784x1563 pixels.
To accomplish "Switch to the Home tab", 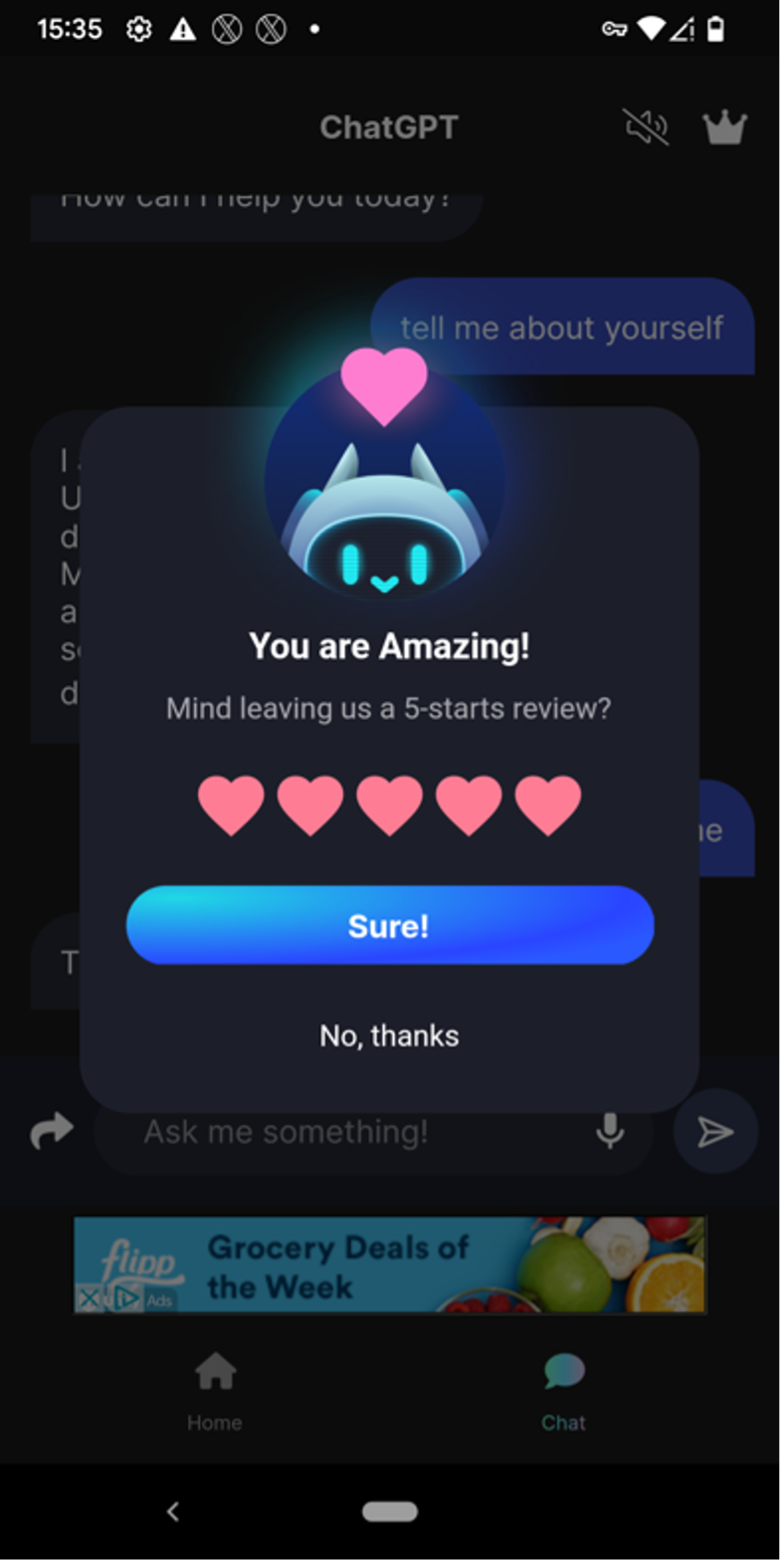I will 215,1391.
